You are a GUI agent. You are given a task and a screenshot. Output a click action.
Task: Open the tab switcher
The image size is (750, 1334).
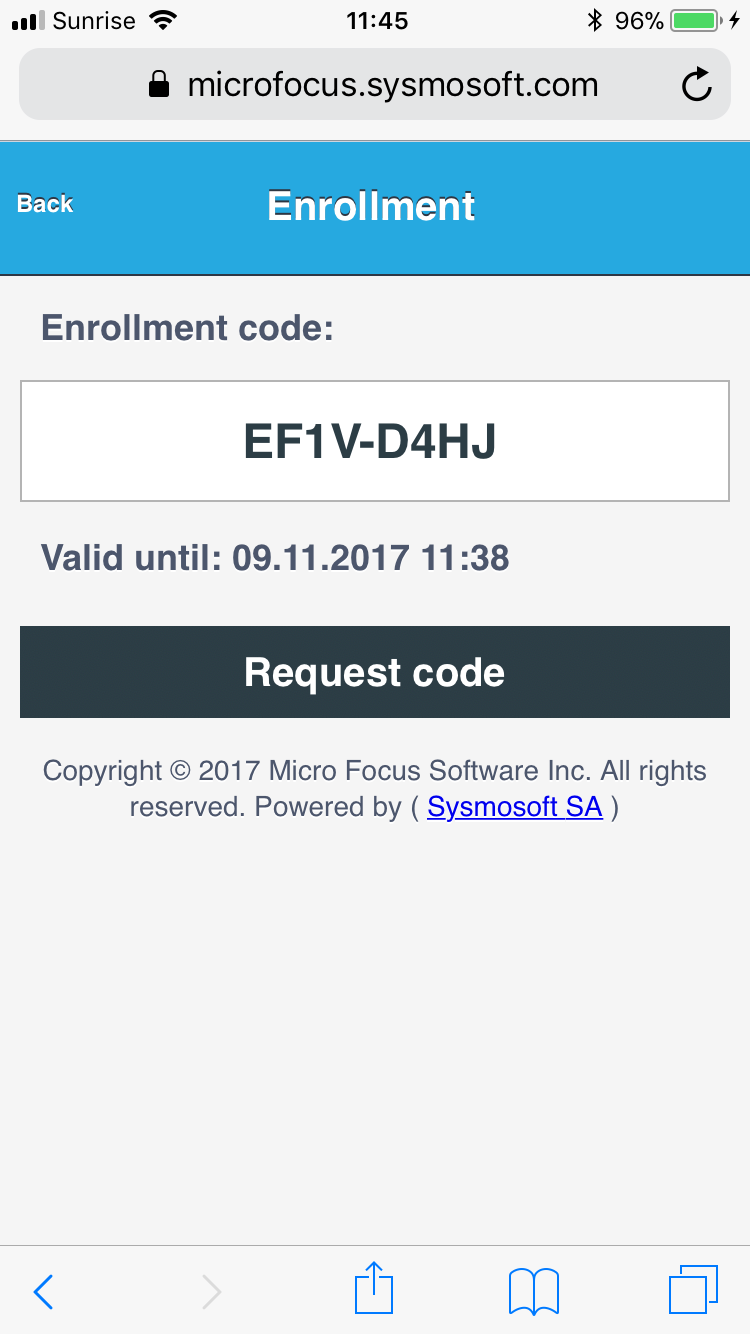694,1290
